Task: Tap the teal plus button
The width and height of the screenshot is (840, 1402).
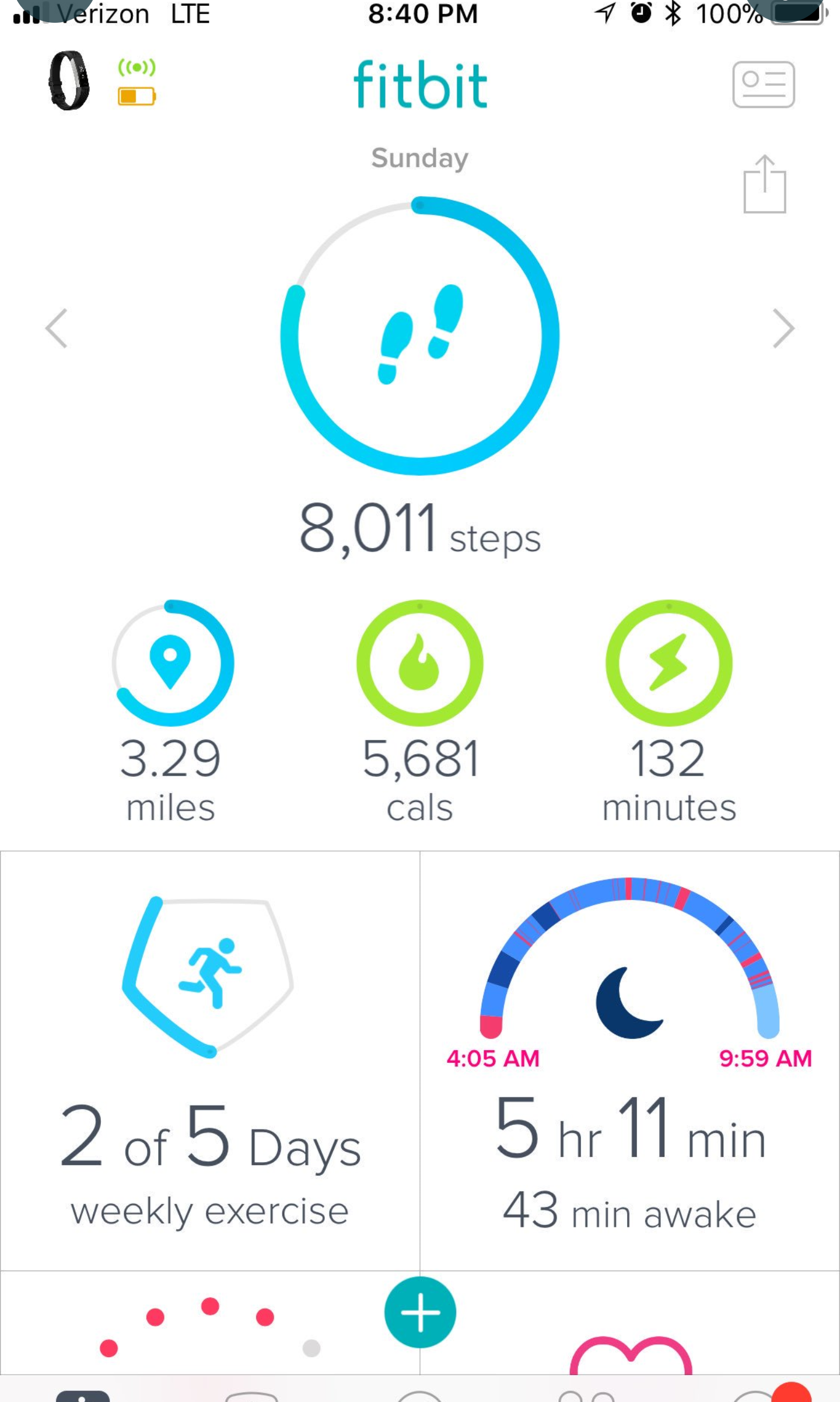Action: coord(420,1312)
